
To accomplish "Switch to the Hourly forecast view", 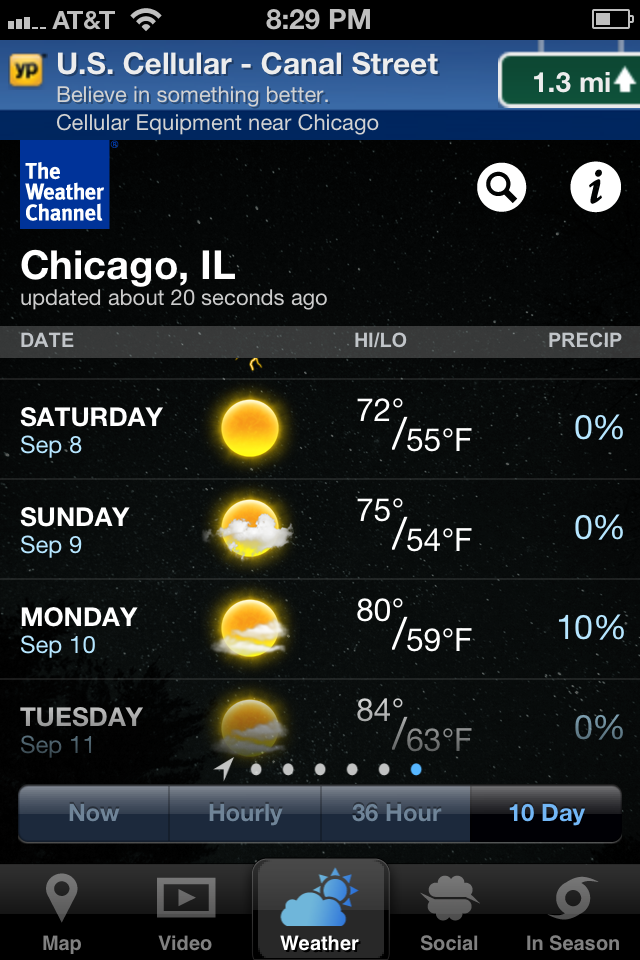I will pyautogui.click(x=245, y=813).
